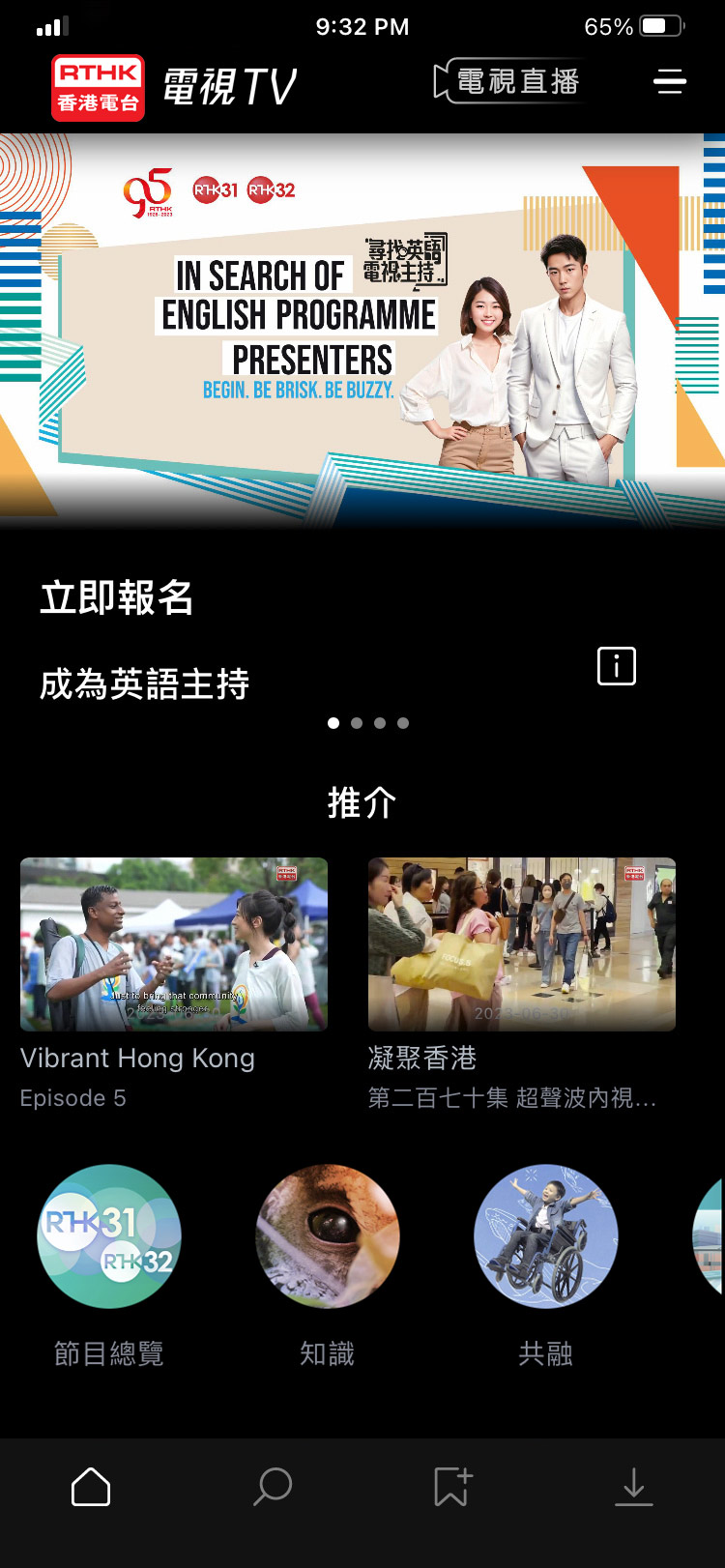
Task: Open the 知識 category
Action: tap(328, 1237)
